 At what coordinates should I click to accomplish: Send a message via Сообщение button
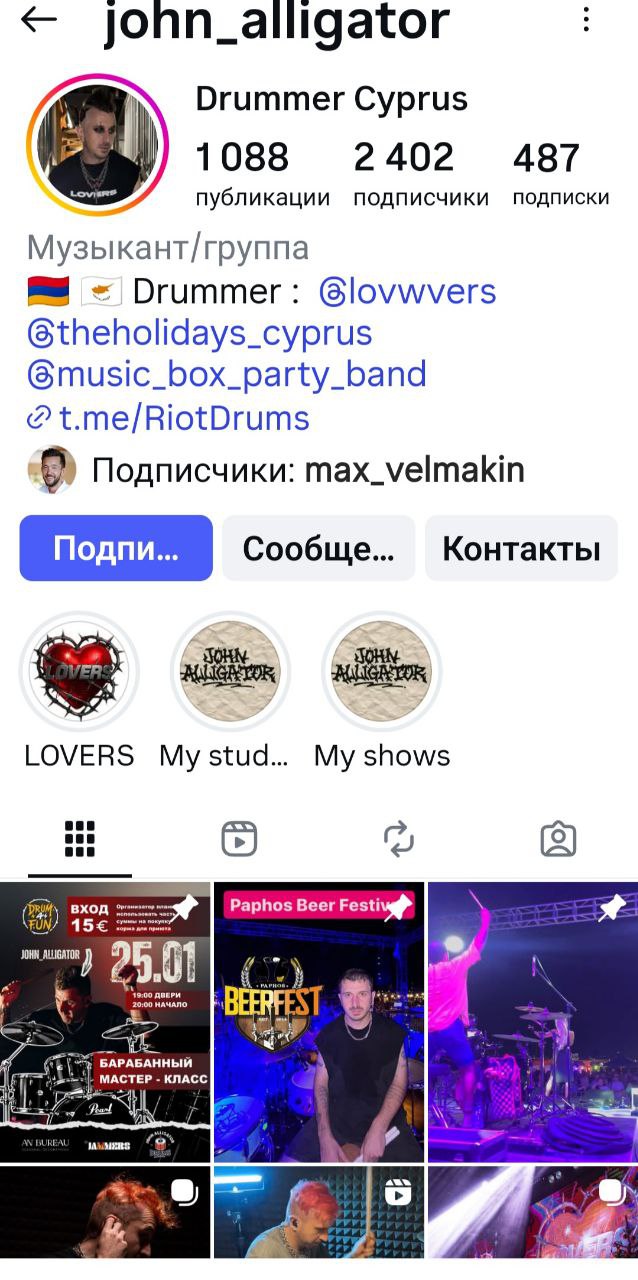click(318, 548)
